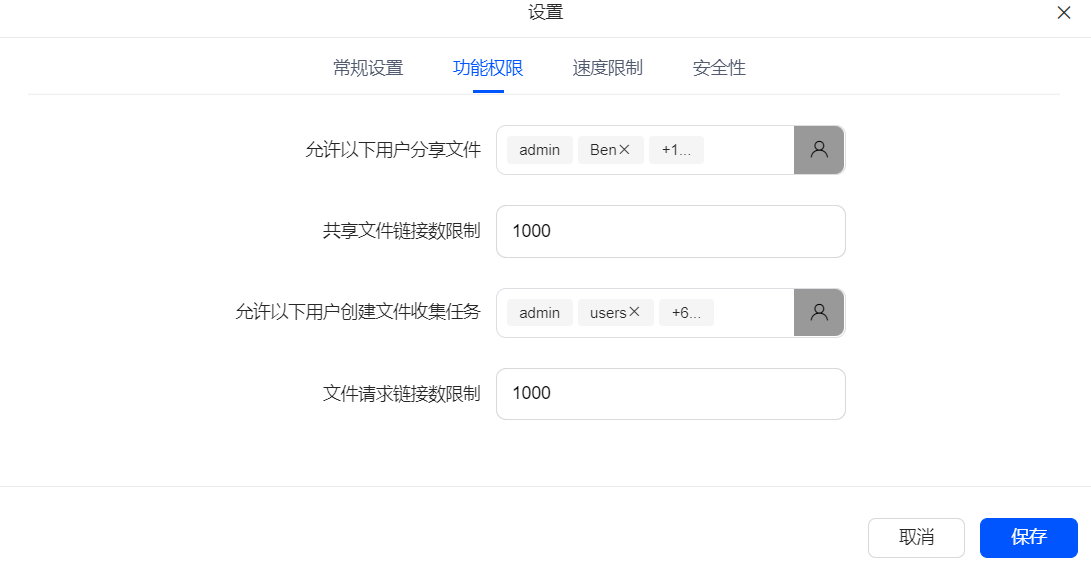The height and width of the screenshot is (577, 1091).
Task: Edit the 共享文件链接数限制 field
Action: (671, 231)
